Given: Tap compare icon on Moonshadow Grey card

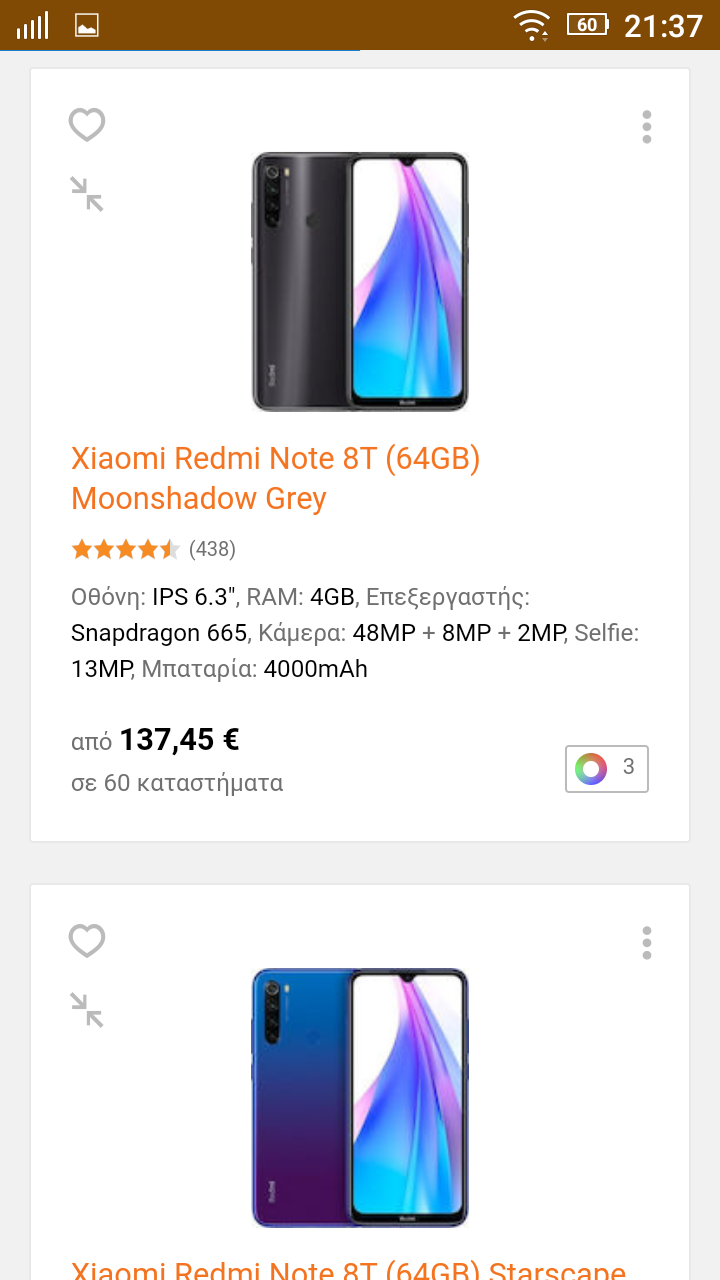Looking at the screenshot, I should coord(87,194).
